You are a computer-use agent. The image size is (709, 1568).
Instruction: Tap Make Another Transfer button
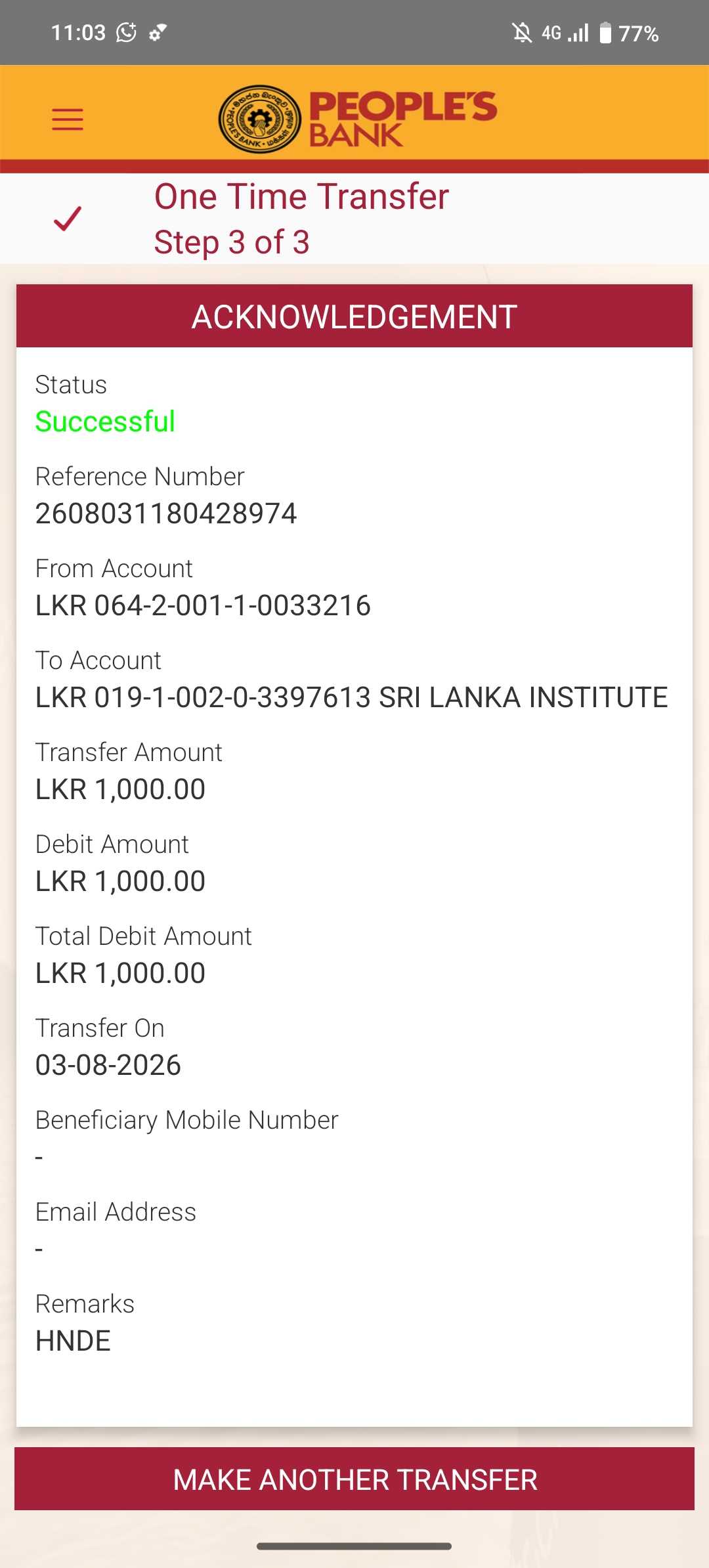(354, 1479)
